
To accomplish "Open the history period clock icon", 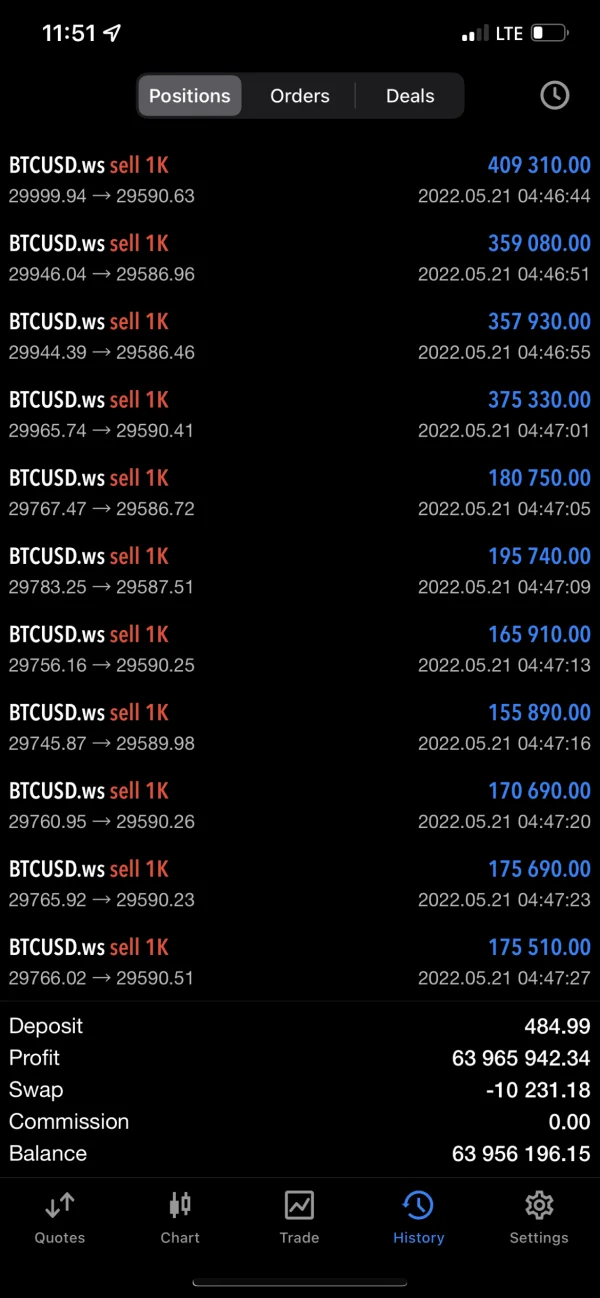I will 554,96.
